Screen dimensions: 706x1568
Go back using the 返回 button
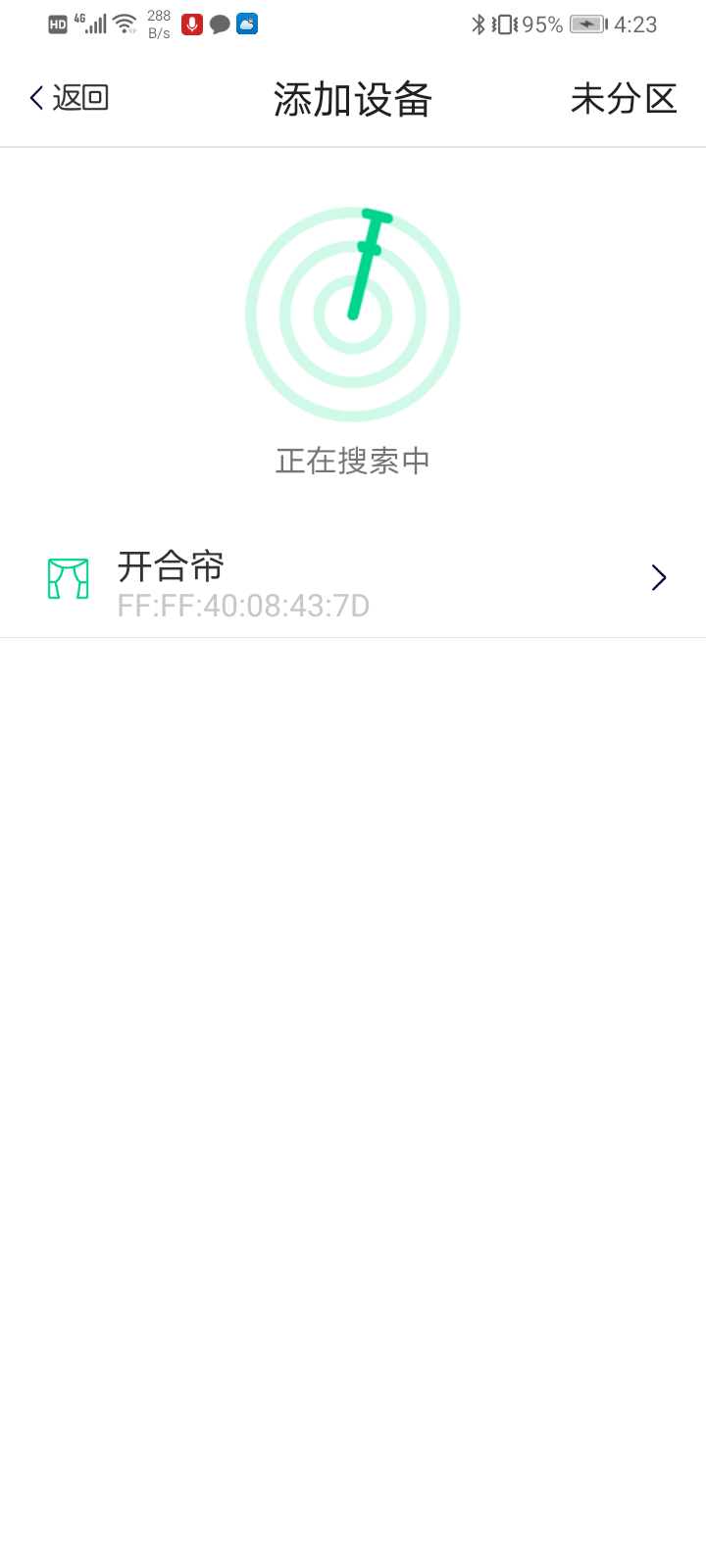pyautogui.click(x=69, y=98)
